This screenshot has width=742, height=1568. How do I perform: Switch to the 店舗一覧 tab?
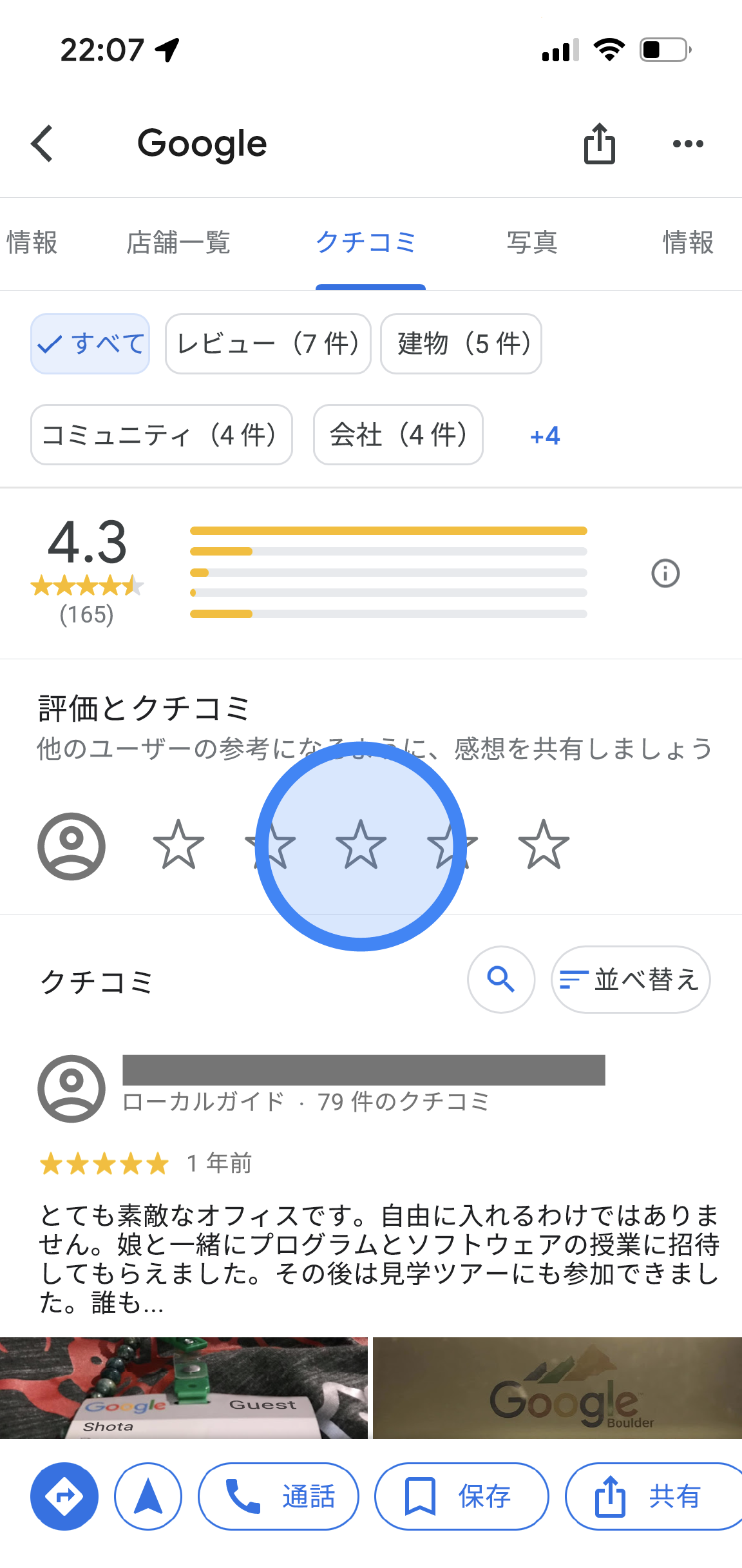[178, 243]
